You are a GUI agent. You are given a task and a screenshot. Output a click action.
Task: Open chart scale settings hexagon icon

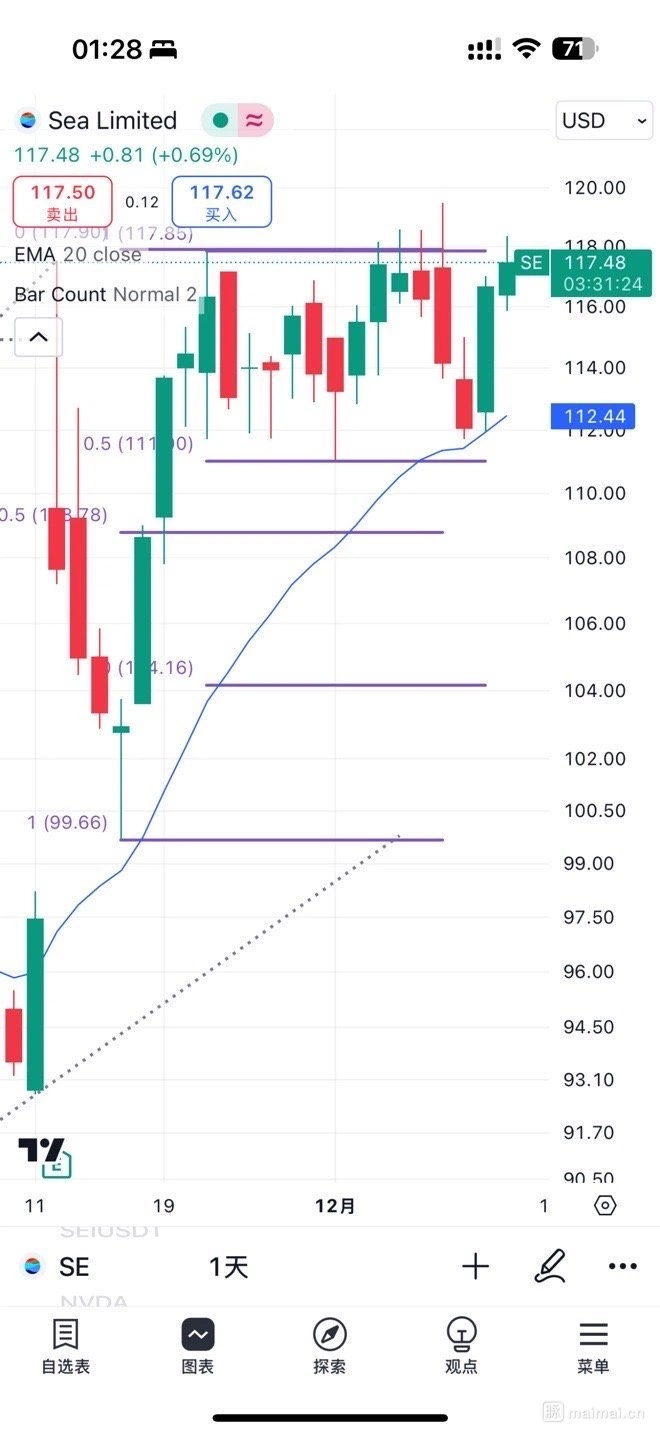point(604,1205)
